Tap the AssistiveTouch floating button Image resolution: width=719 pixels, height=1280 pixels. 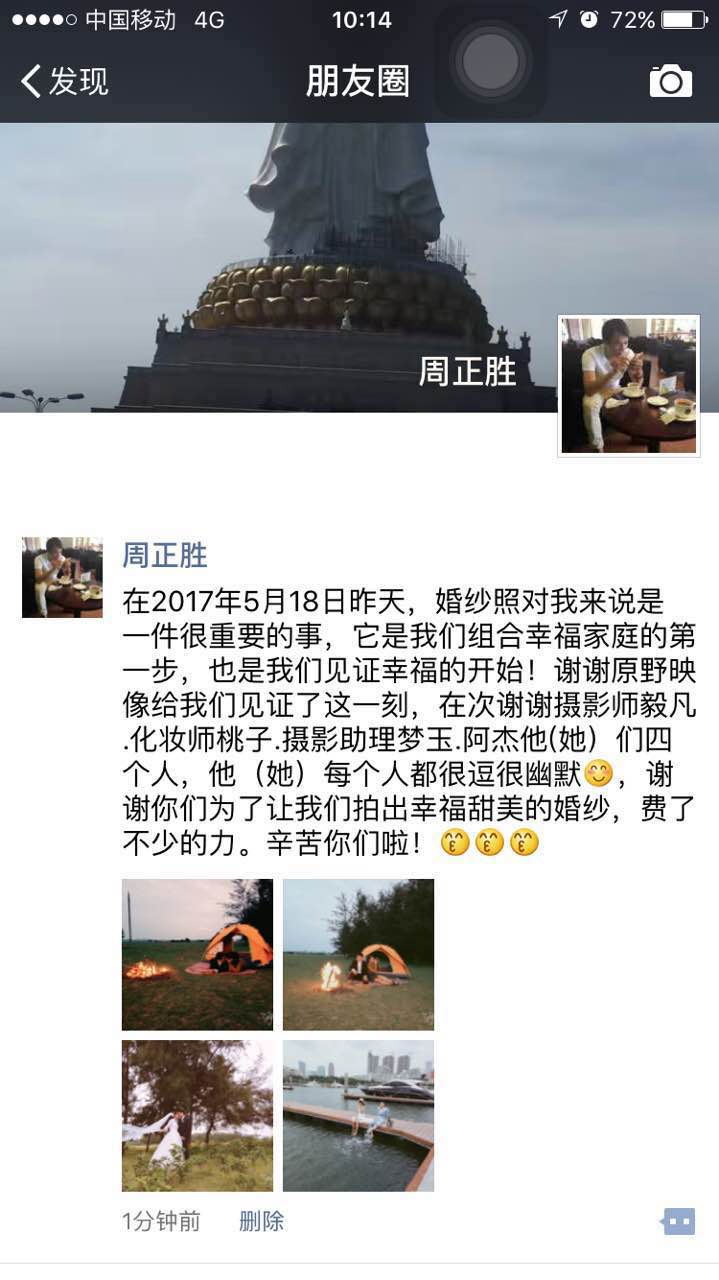pyautogui.click(x=490, y=62)
